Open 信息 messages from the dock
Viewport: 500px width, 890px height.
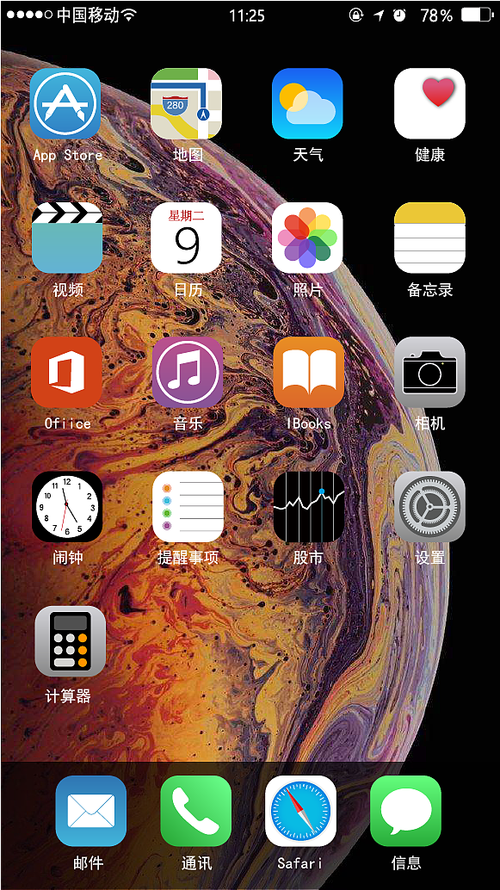[x=406, y=811]
